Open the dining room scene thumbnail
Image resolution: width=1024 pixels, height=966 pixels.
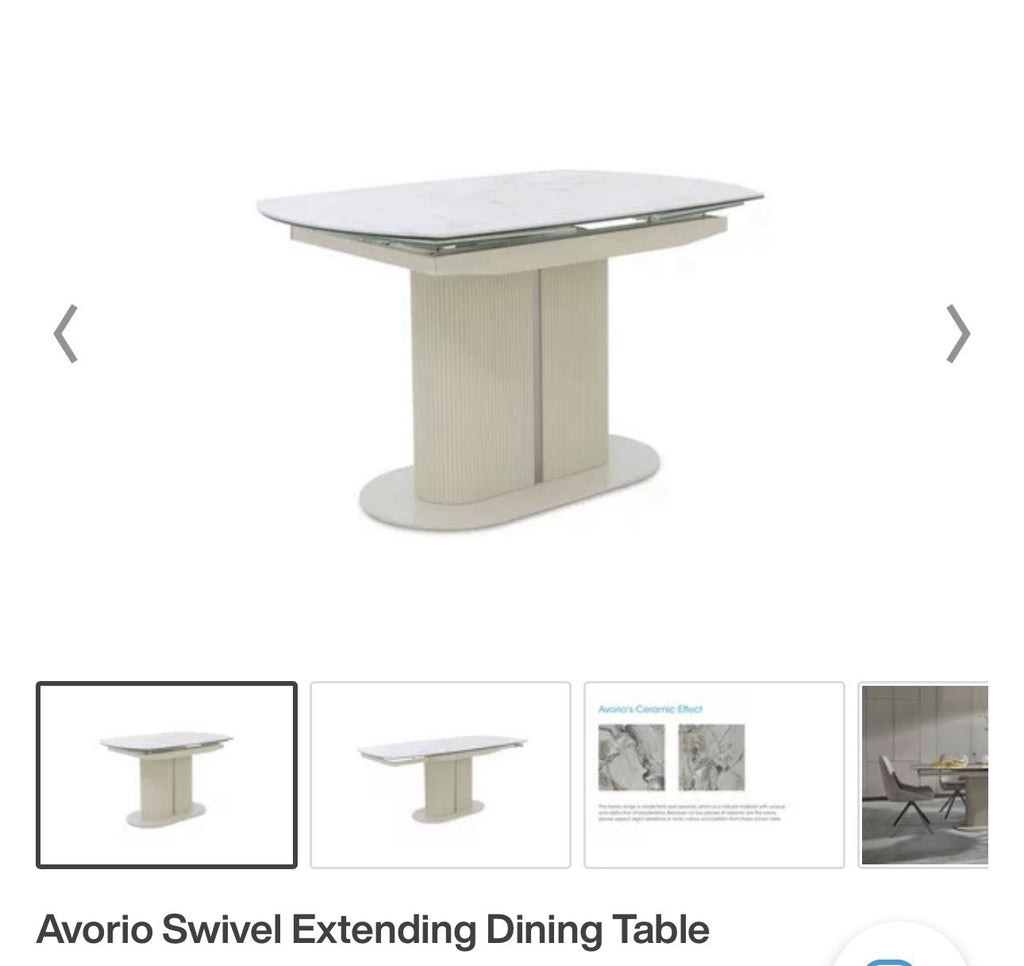[x=924, y=775]
